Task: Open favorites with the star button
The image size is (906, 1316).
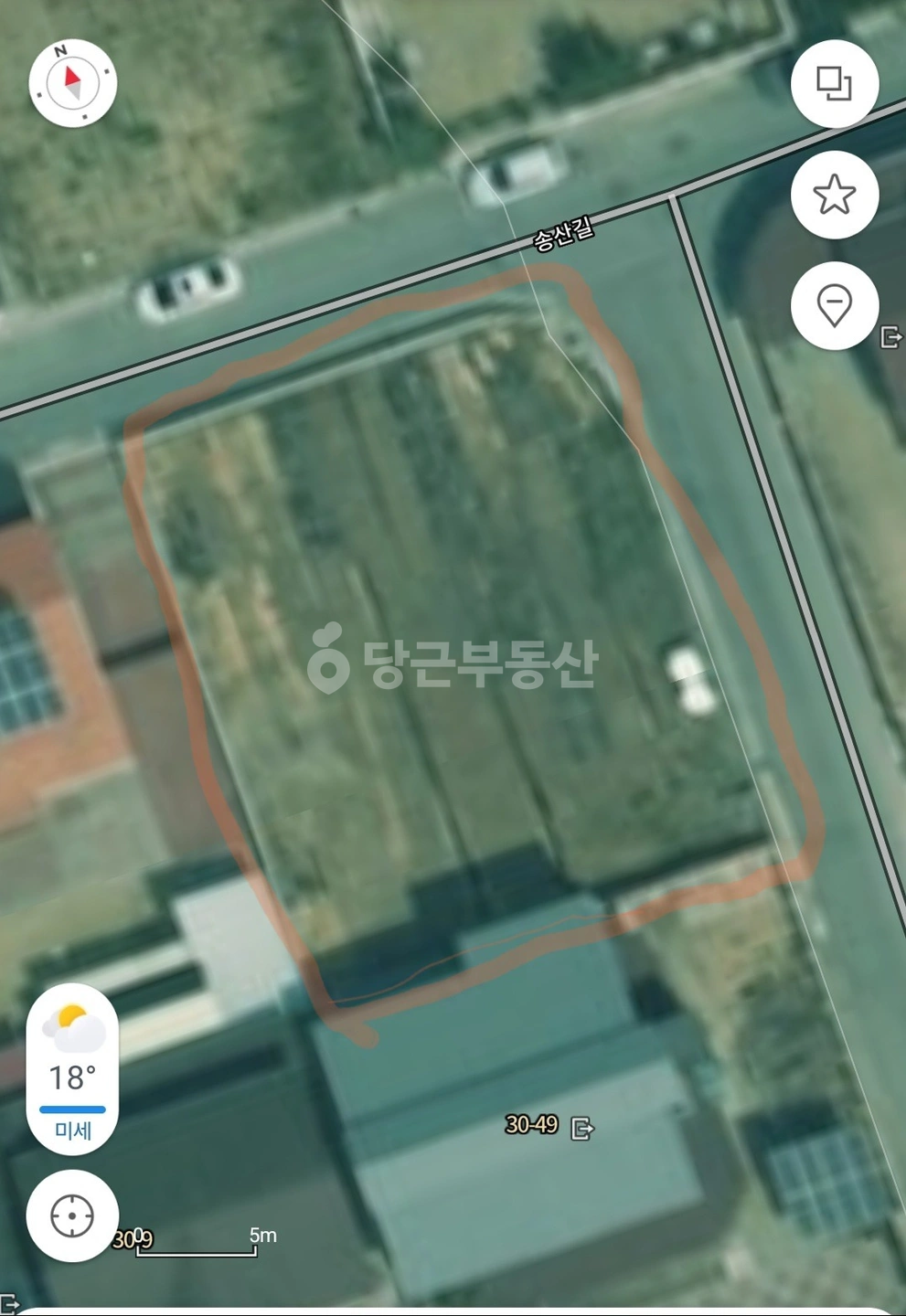Action: (x=834, y=195)
